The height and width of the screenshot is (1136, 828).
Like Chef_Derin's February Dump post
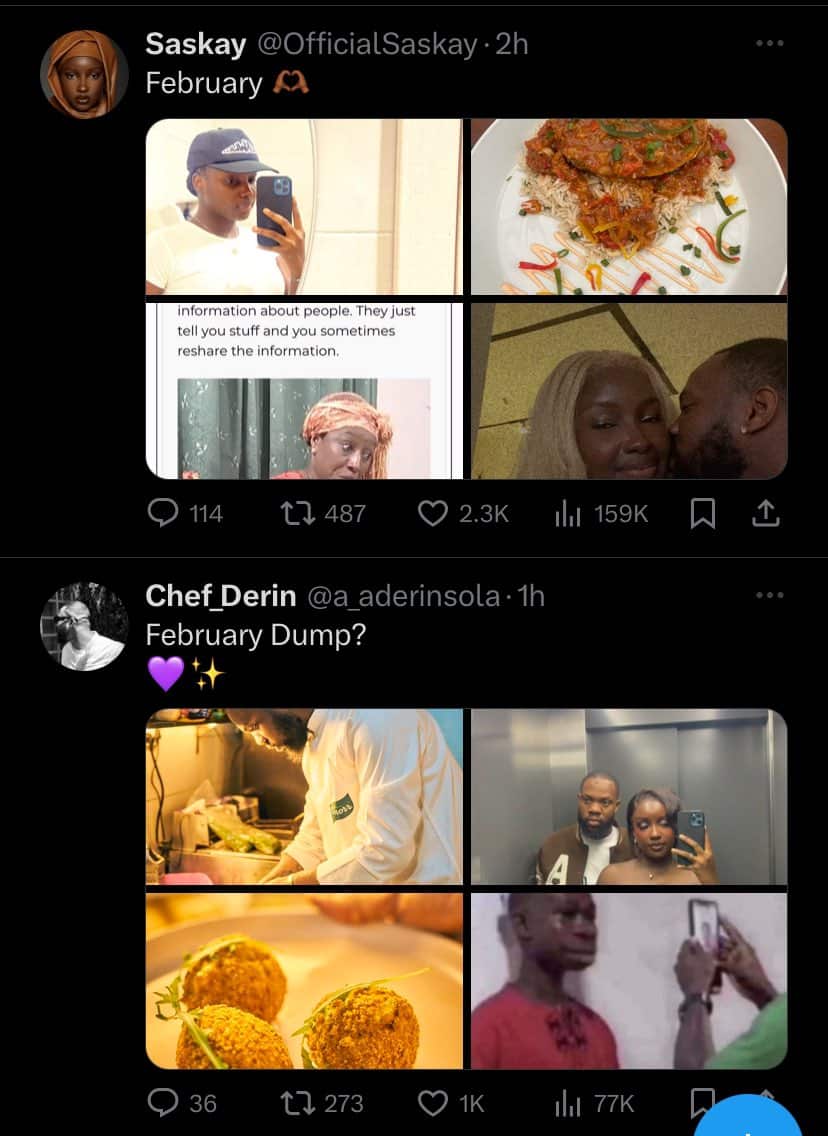pos(432,1103)
